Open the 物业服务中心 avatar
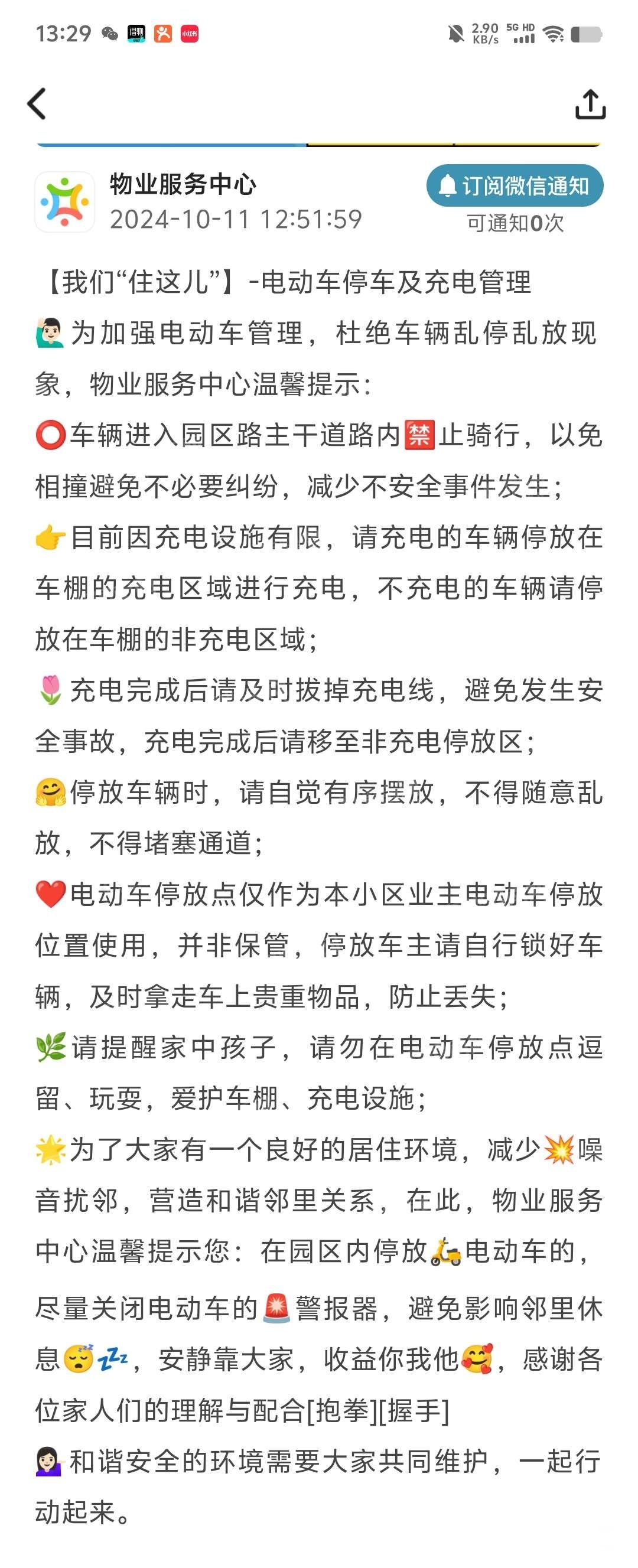Viewport: 638px width, 1568px height. click(65, 202)
